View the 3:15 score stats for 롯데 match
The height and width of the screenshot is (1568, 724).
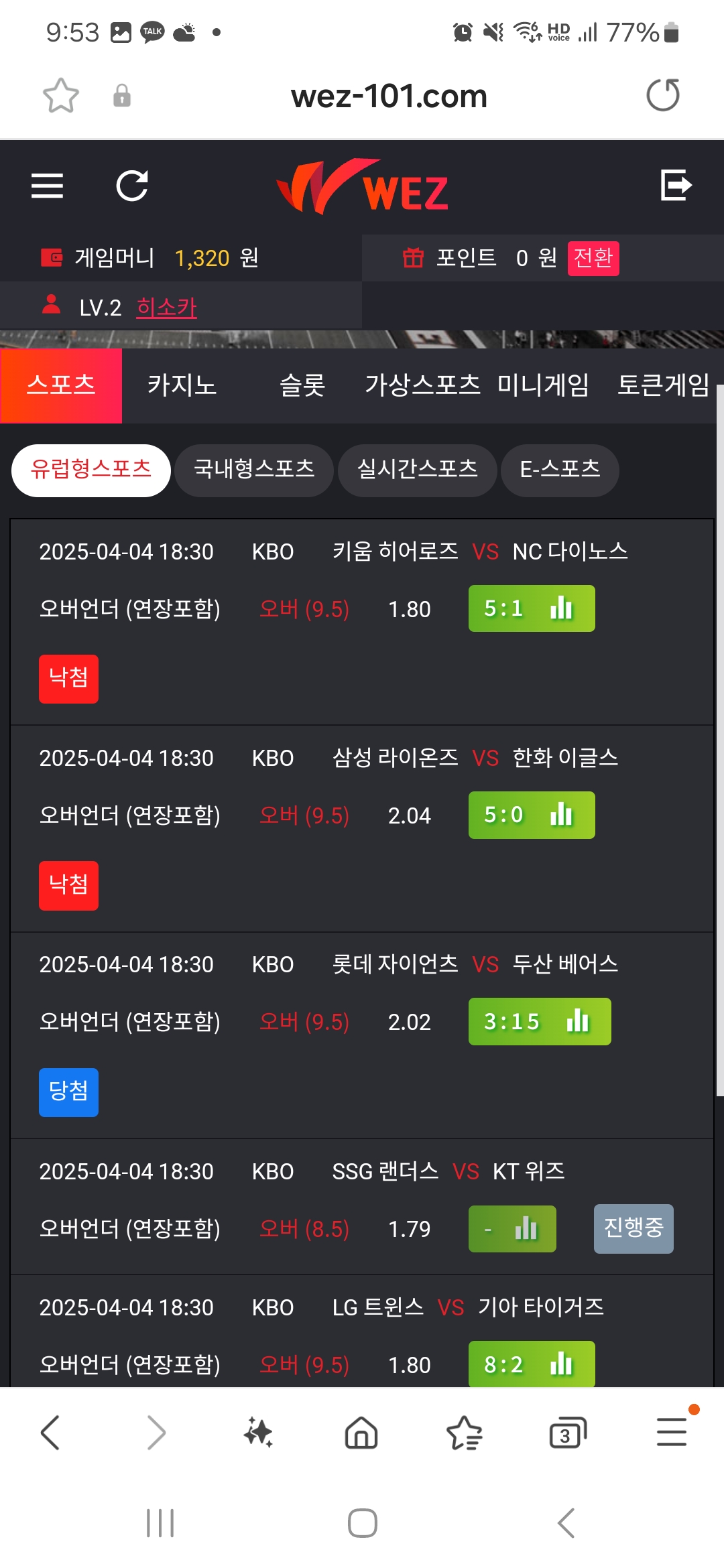click(540, 1021)
